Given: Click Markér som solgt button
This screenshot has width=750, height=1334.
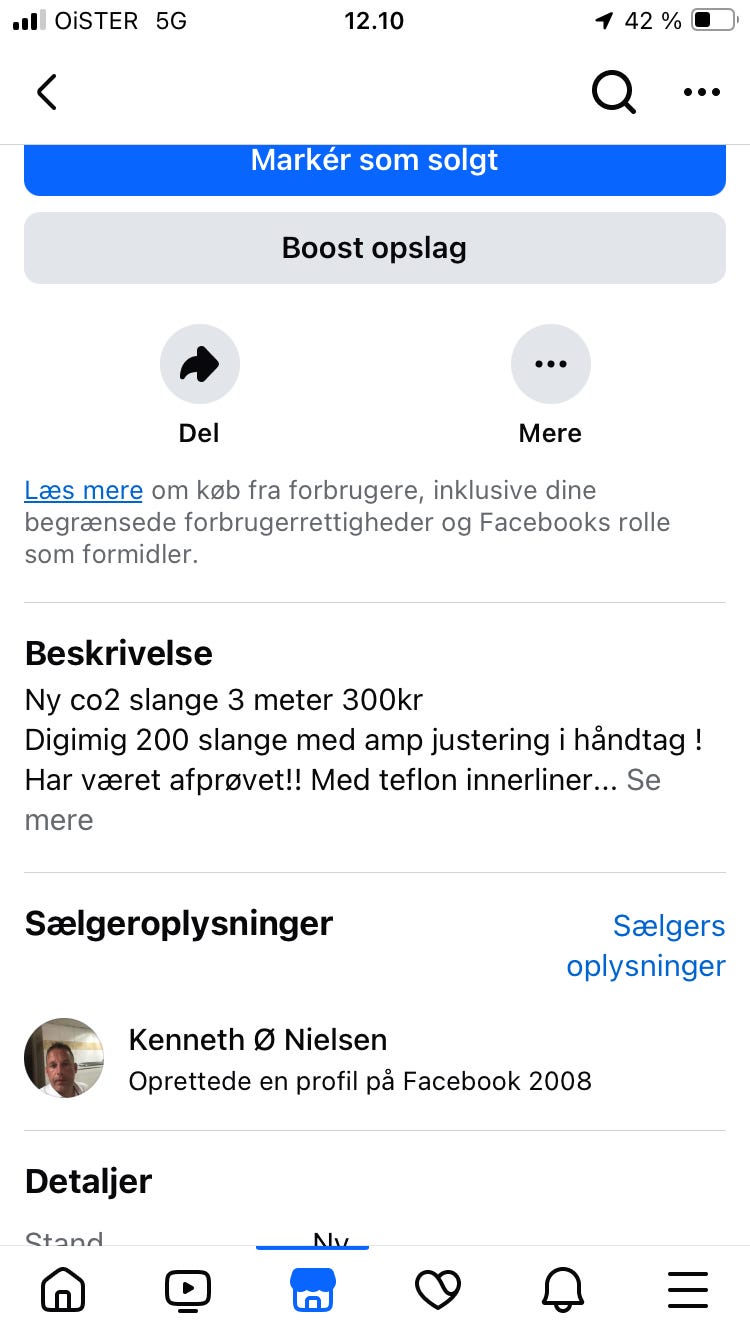Looking at the screenshot, I should pyautogui.click(x=375, y=160).
